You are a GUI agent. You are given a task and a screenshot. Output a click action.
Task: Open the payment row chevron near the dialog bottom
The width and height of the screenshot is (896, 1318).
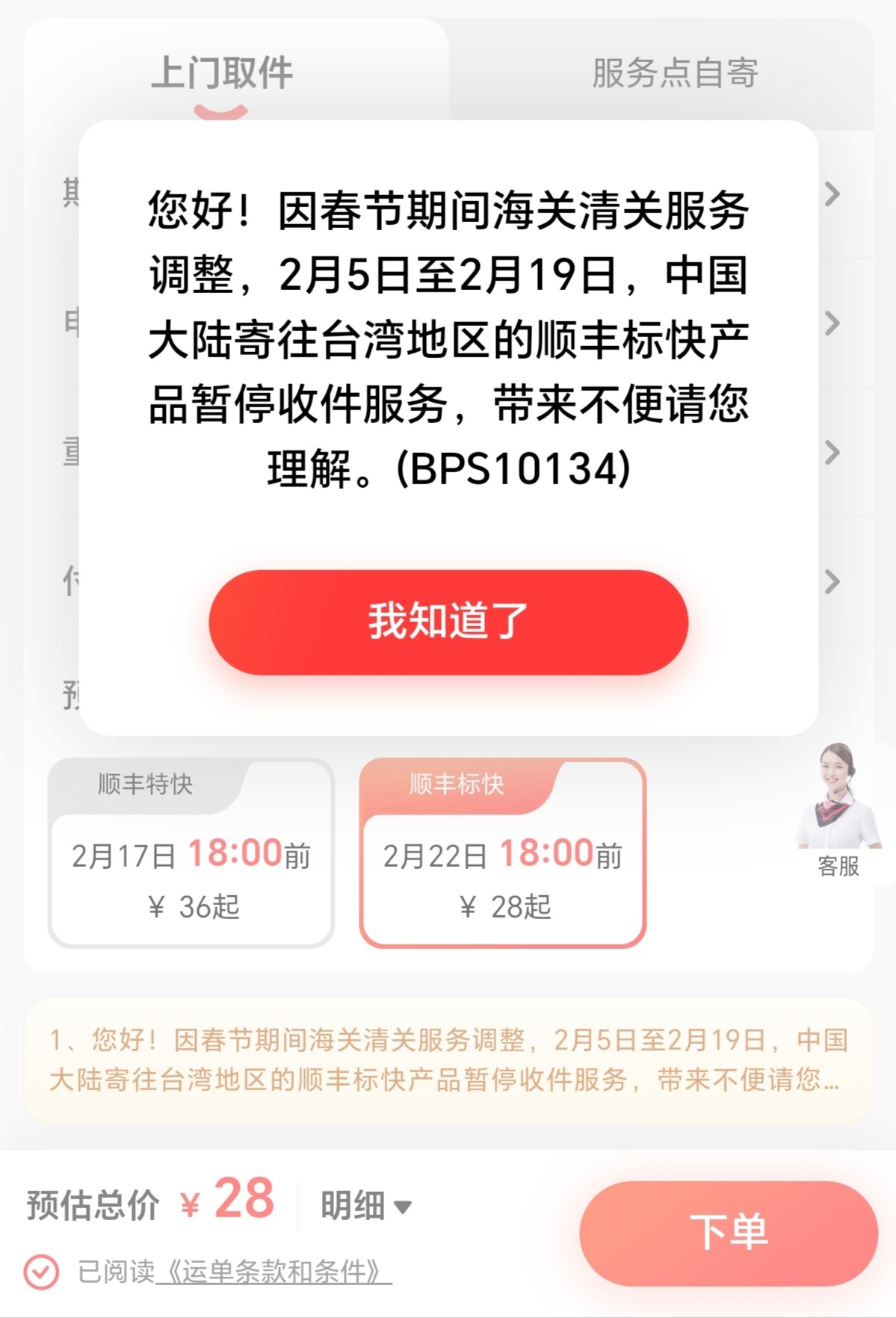(x=832, y=581)
